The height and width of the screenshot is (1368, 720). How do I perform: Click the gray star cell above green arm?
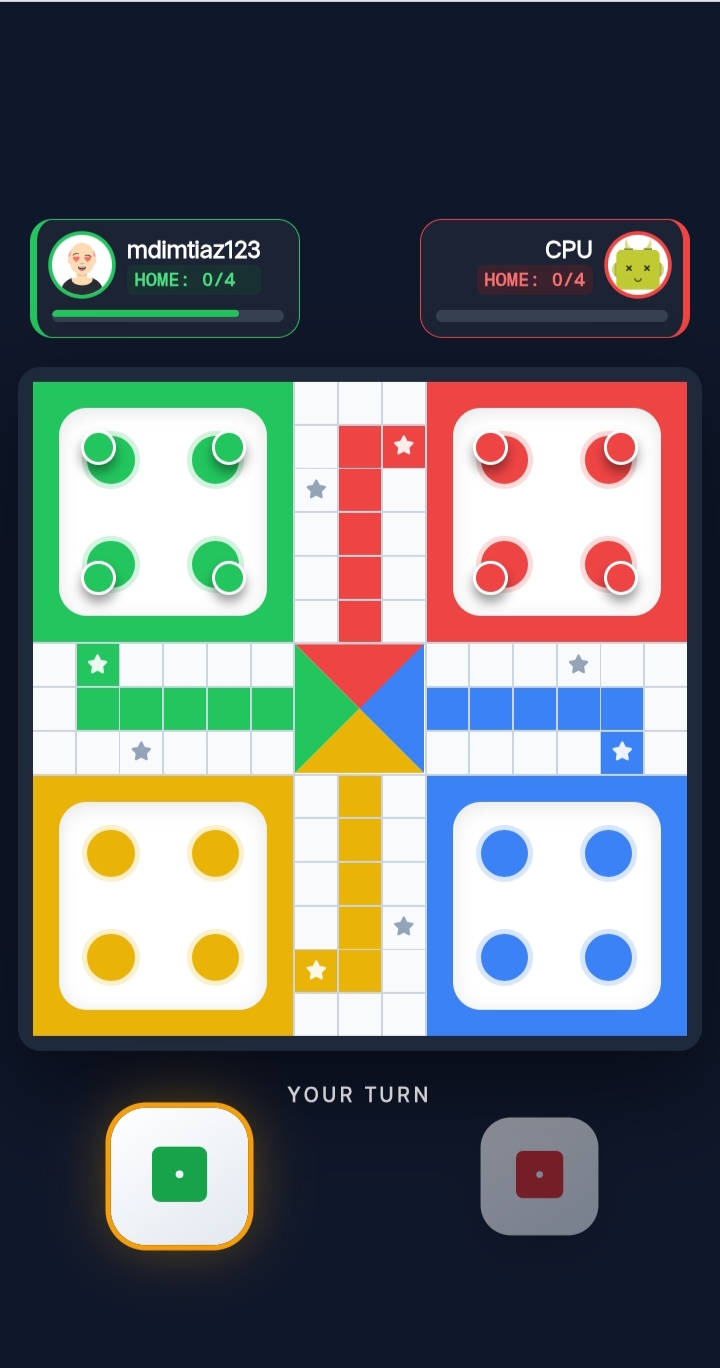(x=316, y=489)
